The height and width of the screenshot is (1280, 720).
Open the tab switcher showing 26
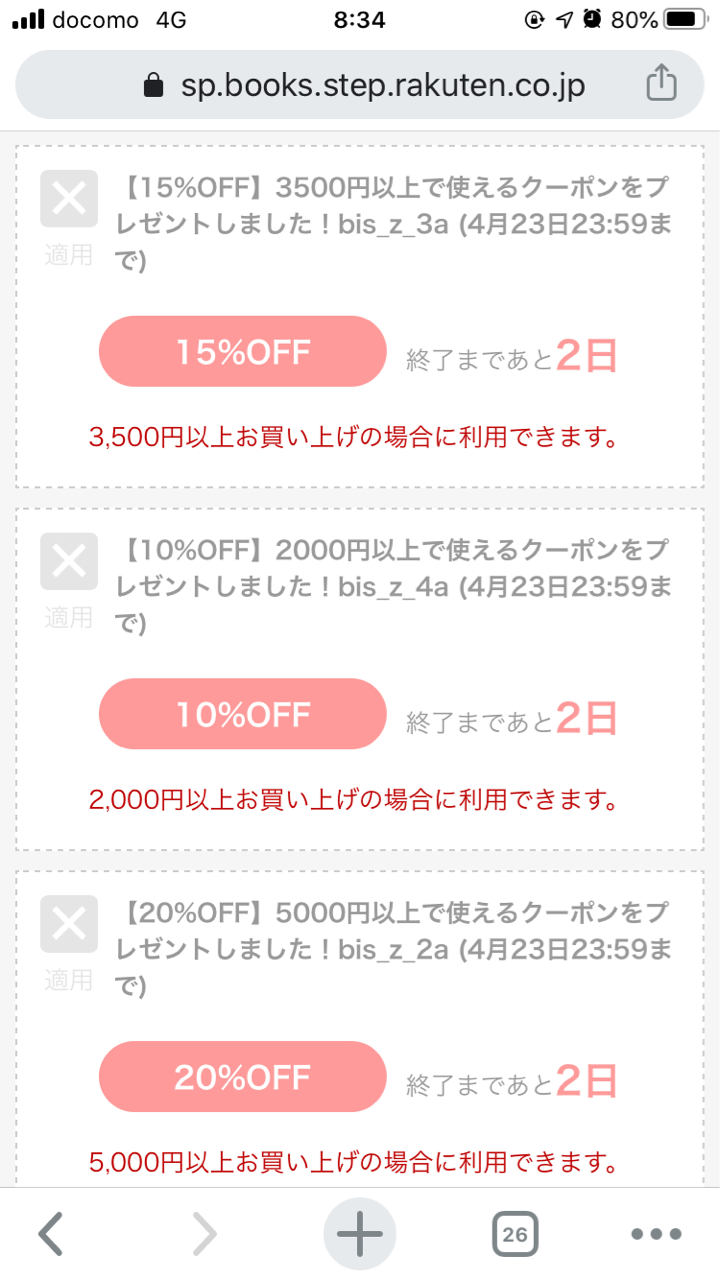click(x=515, y=1234)
